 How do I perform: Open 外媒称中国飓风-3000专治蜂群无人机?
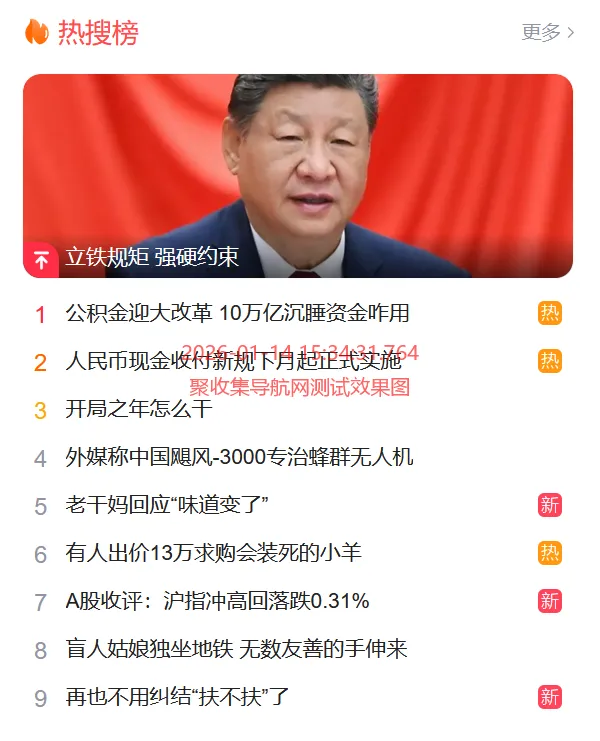239,458
